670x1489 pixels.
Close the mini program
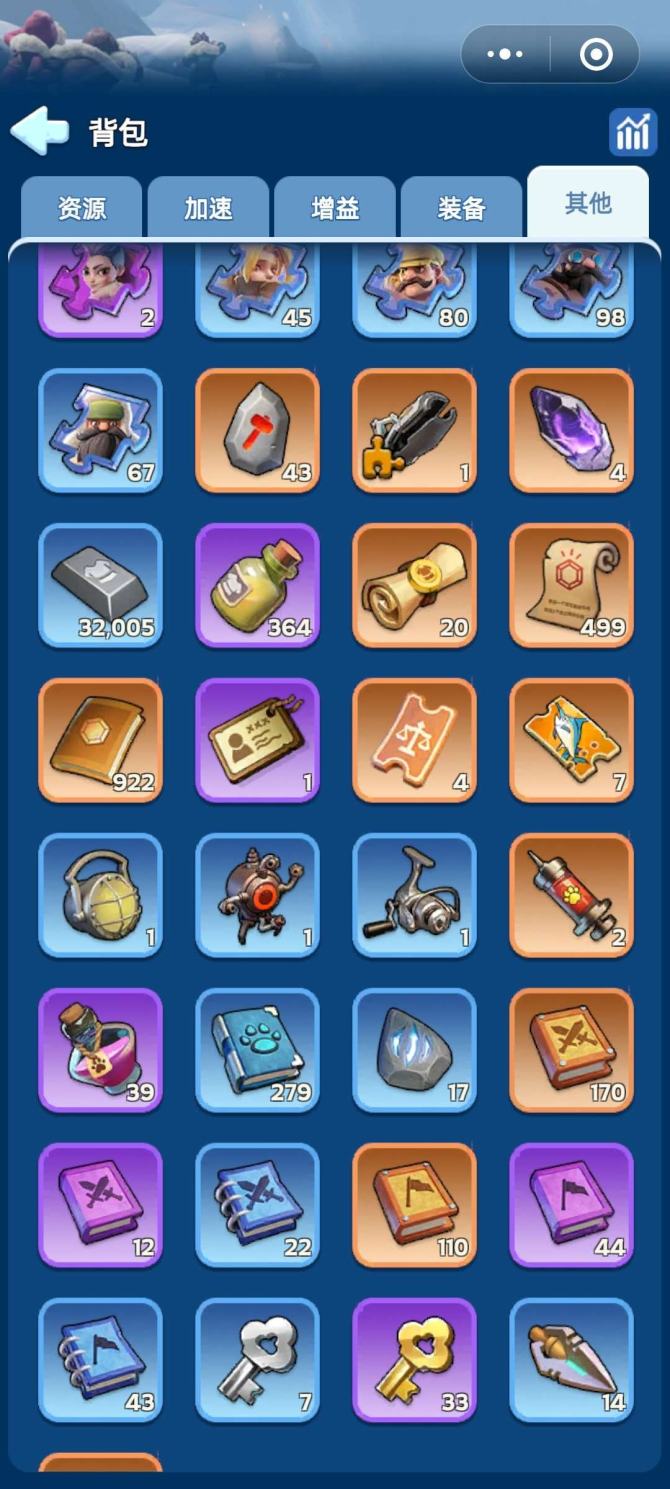tap(596, 54)
